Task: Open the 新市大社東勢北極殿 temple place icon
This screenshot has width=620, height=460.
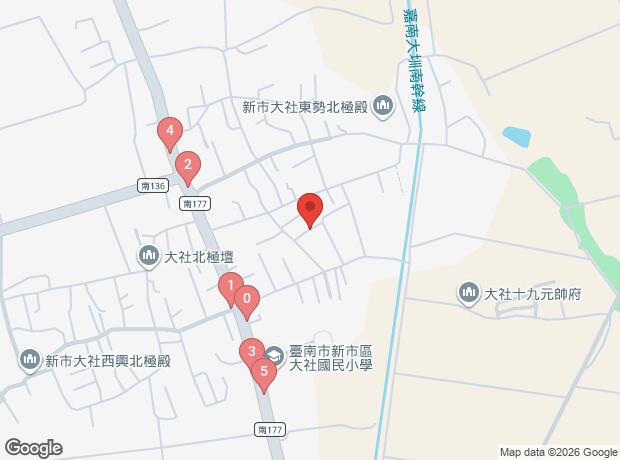Action: click(384, 107)
